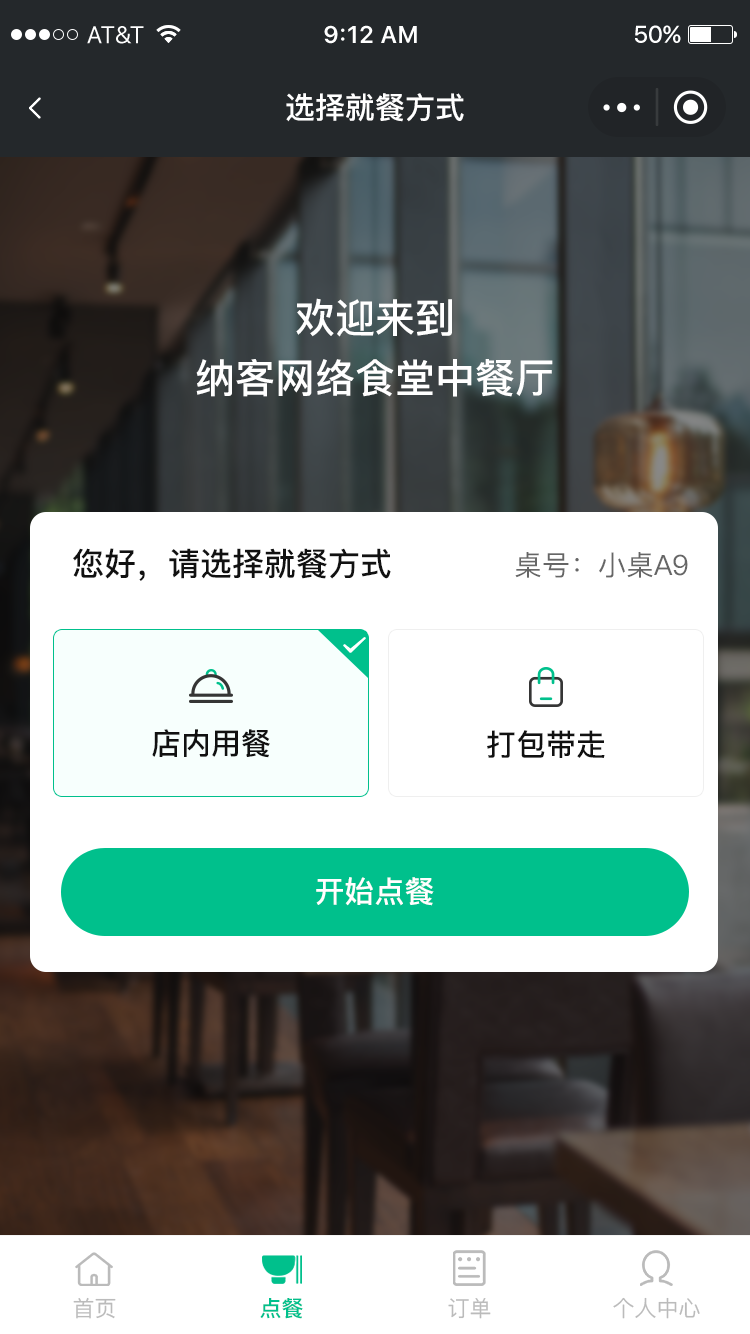Go to the 个人中心 tab
This screenshot has height=1334, width=750.
[x=656, y=1285]
